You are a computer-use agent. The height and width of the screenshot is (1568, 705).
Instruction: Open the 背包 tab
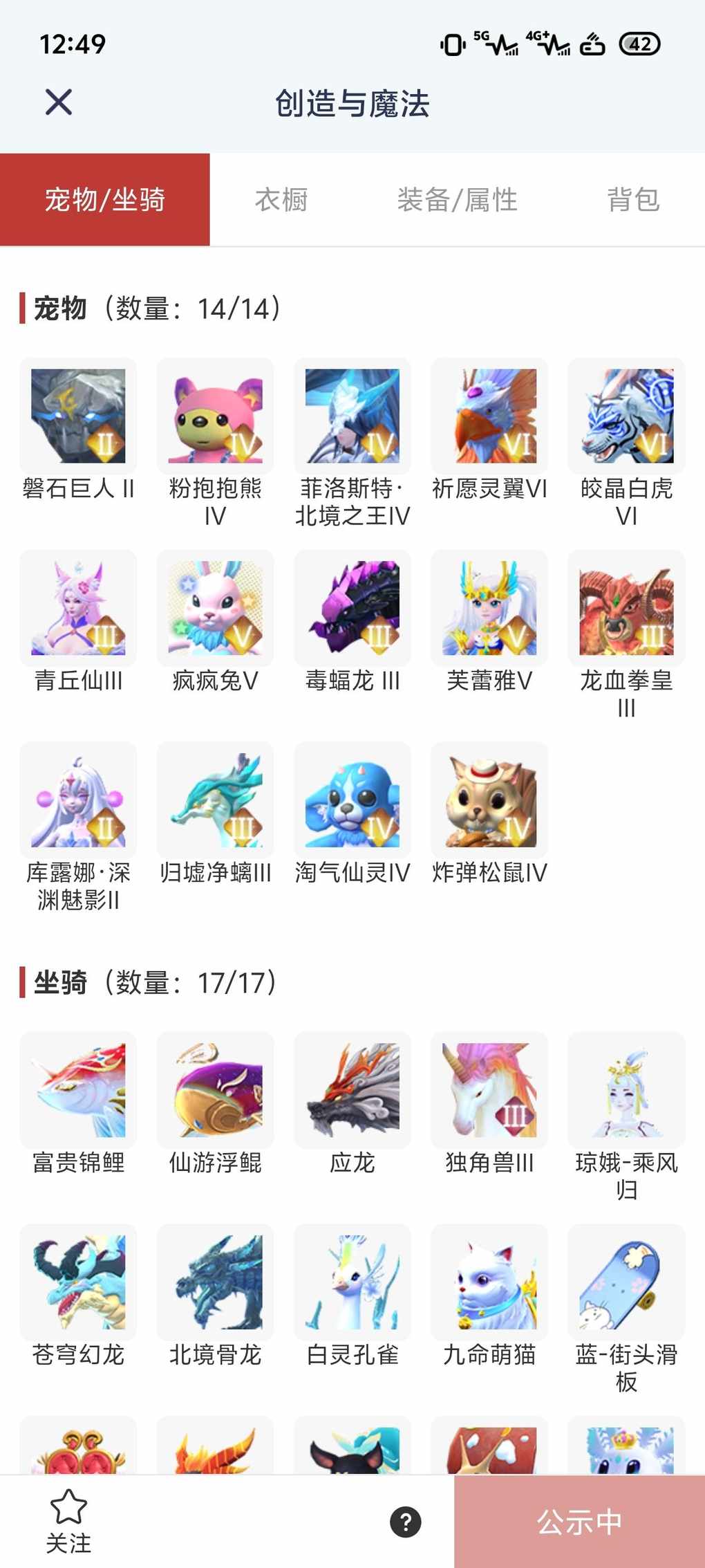tap(632, 200)
